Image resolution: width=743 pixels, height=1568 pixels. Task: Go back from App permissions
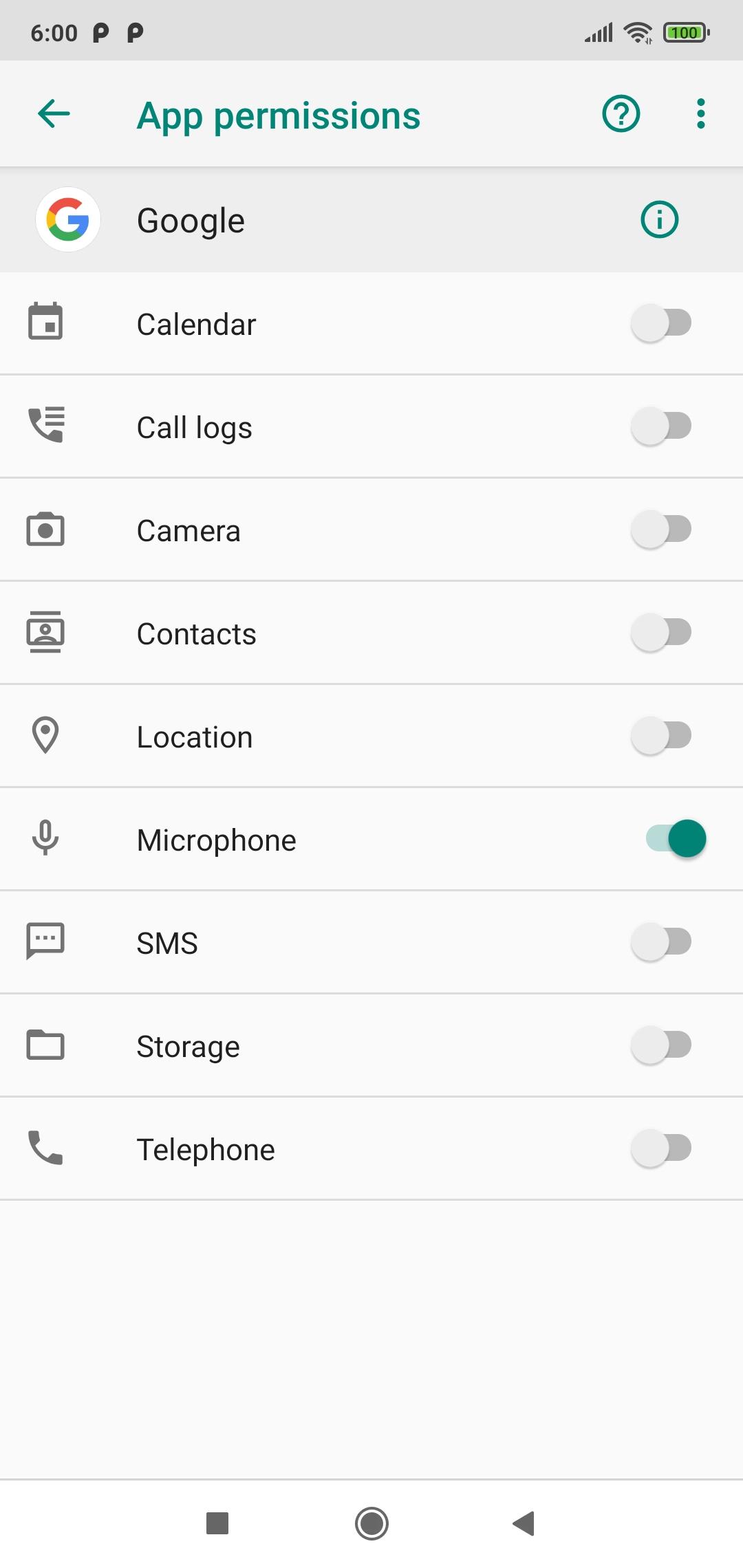point(54,114)
